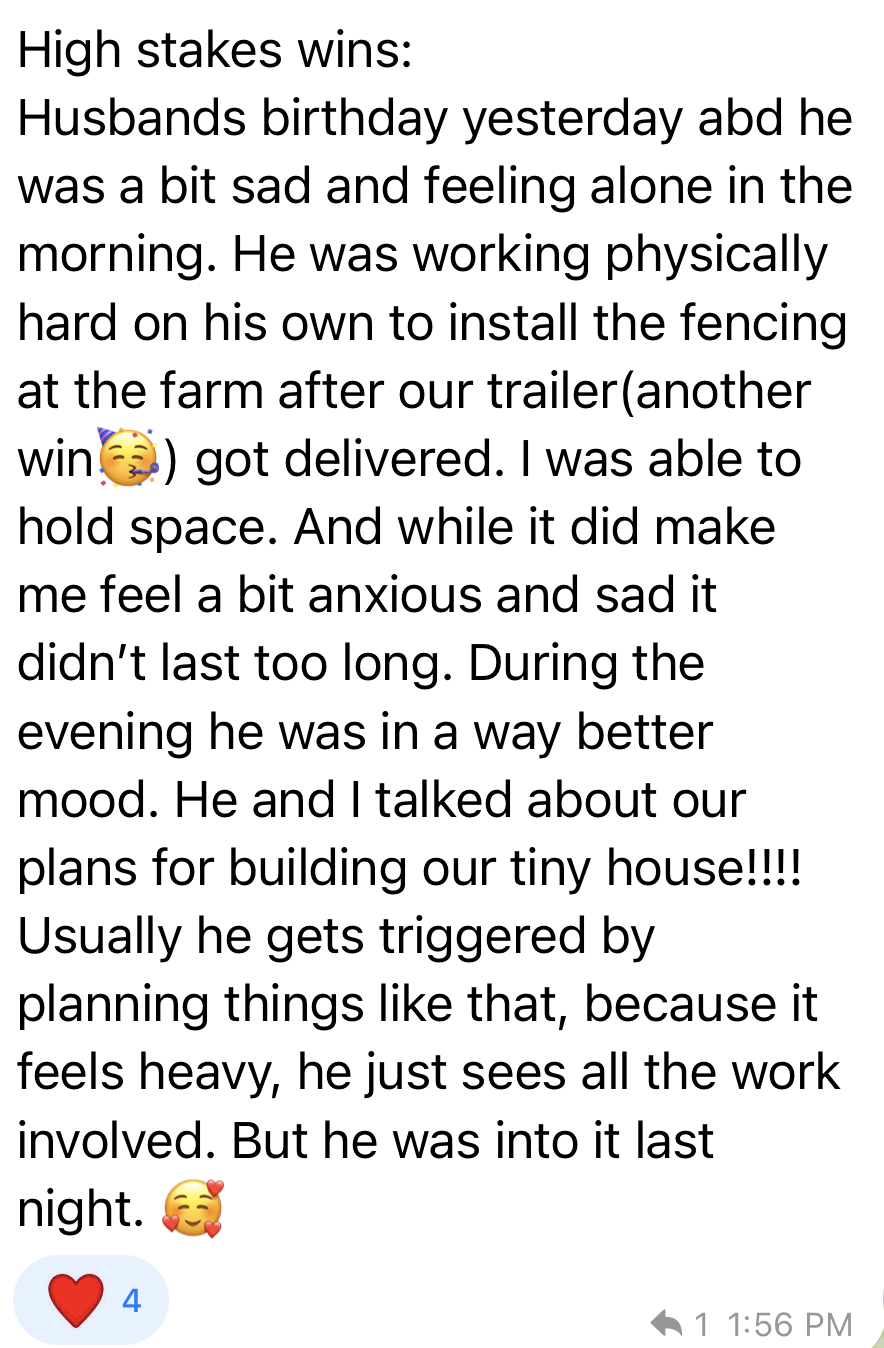Tap the red heart reaction chip
This screenshot has height=1348, width=884.
click(91, 1300)
